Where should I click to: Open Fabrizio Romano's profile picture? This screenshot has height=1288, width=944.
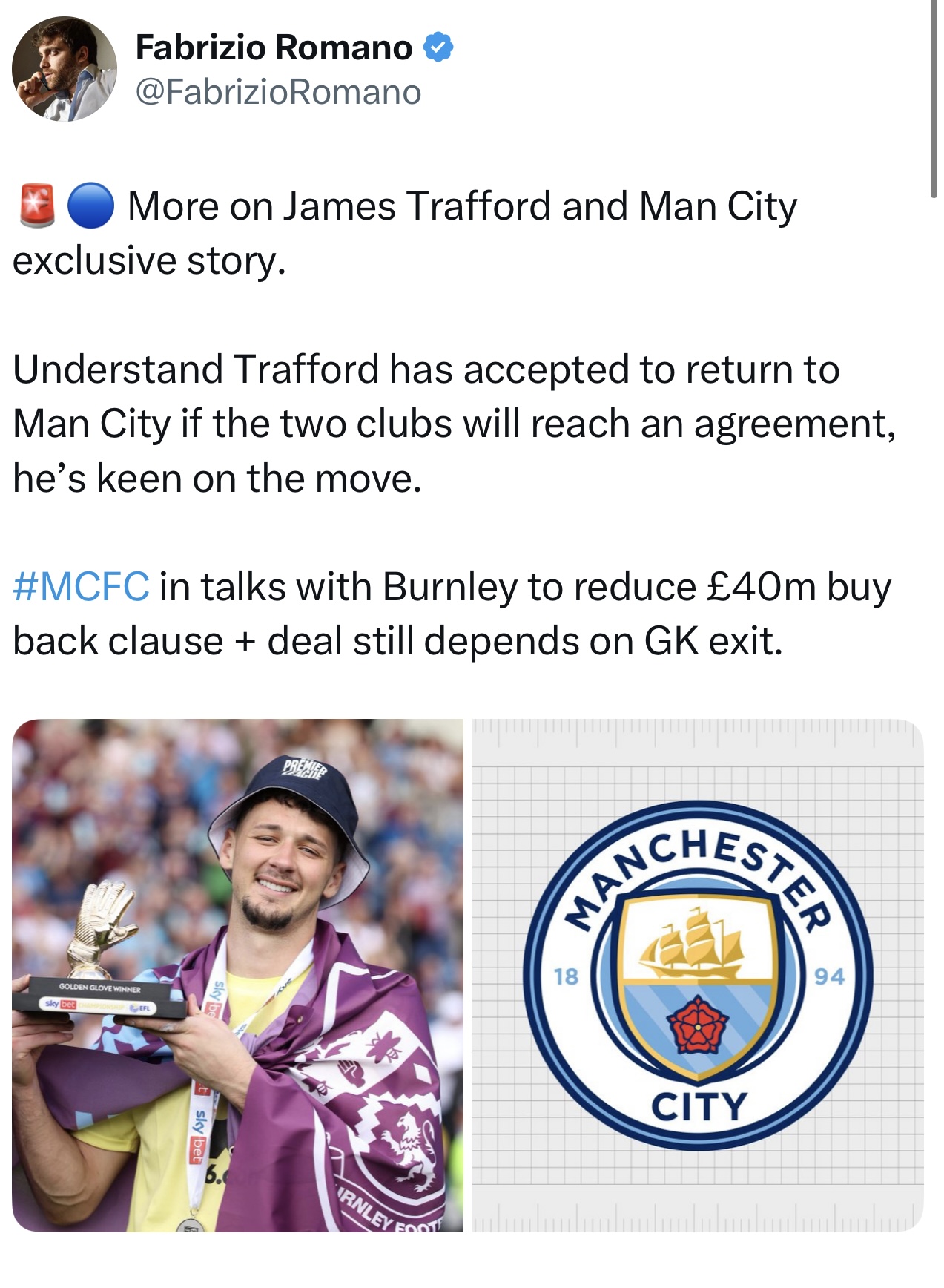pyautogui.click(x=65, y=69)
